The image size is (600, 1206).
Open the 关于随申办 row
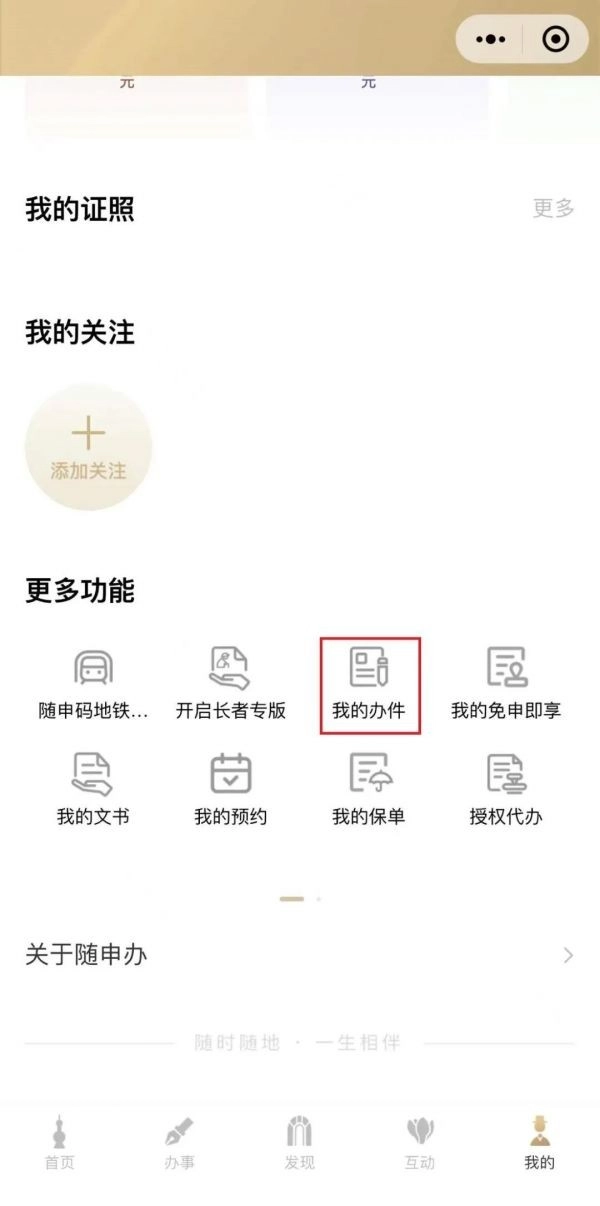(x=300, y=955)
